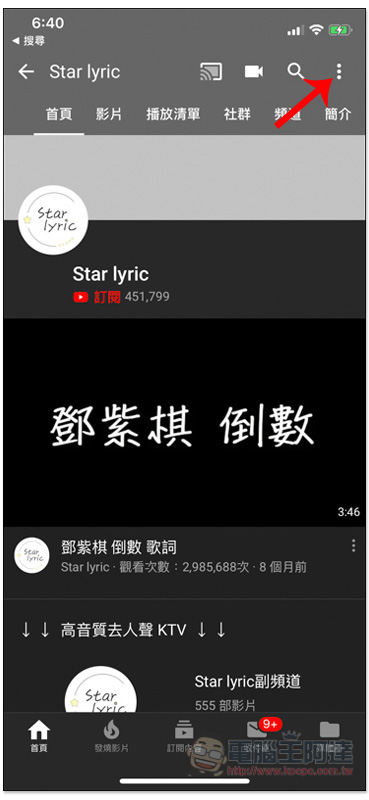This screenshot has height=800, width=369.
Task: Switch to the 影片 tab
Action: pos(109,114)
